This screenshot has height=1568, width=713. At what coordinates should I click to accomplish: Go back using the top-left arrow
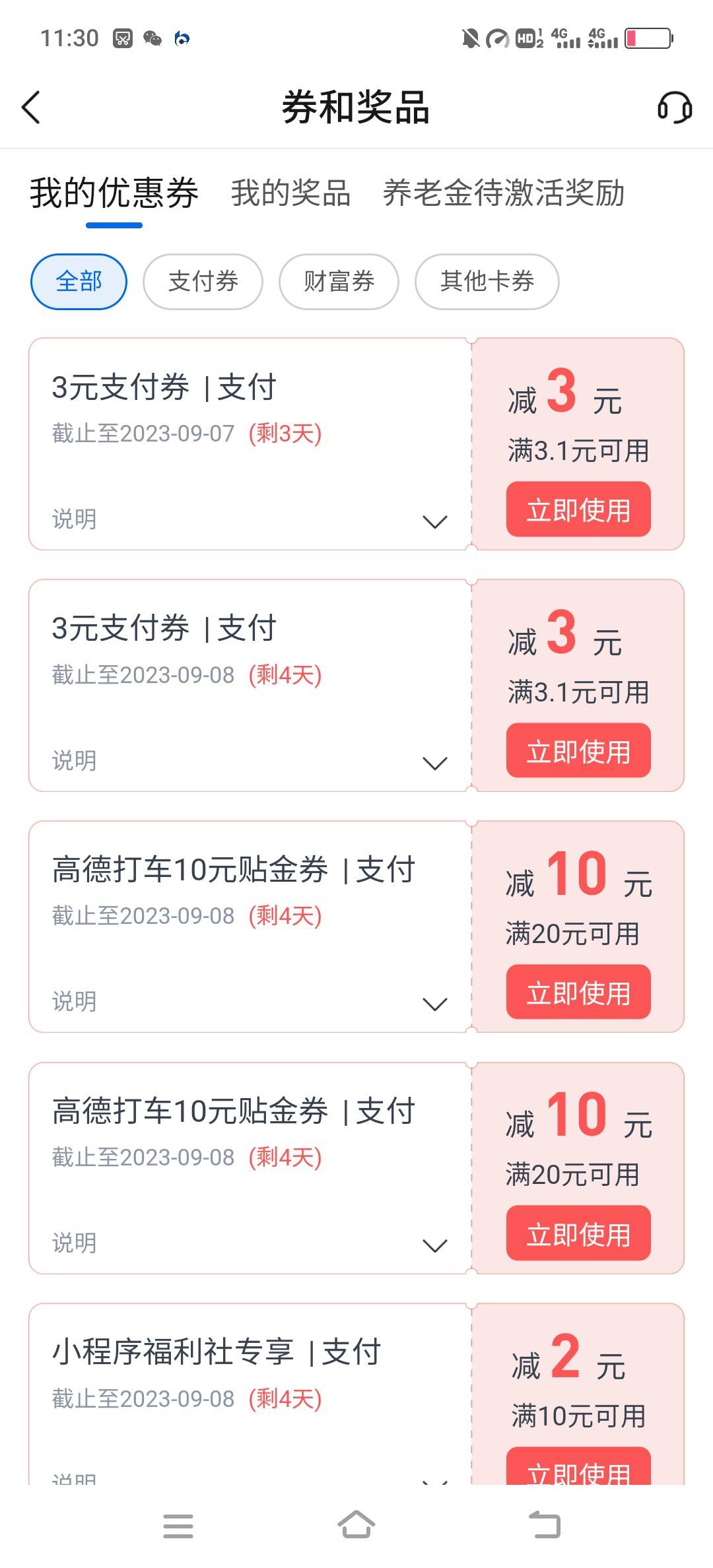pos(31,107)
